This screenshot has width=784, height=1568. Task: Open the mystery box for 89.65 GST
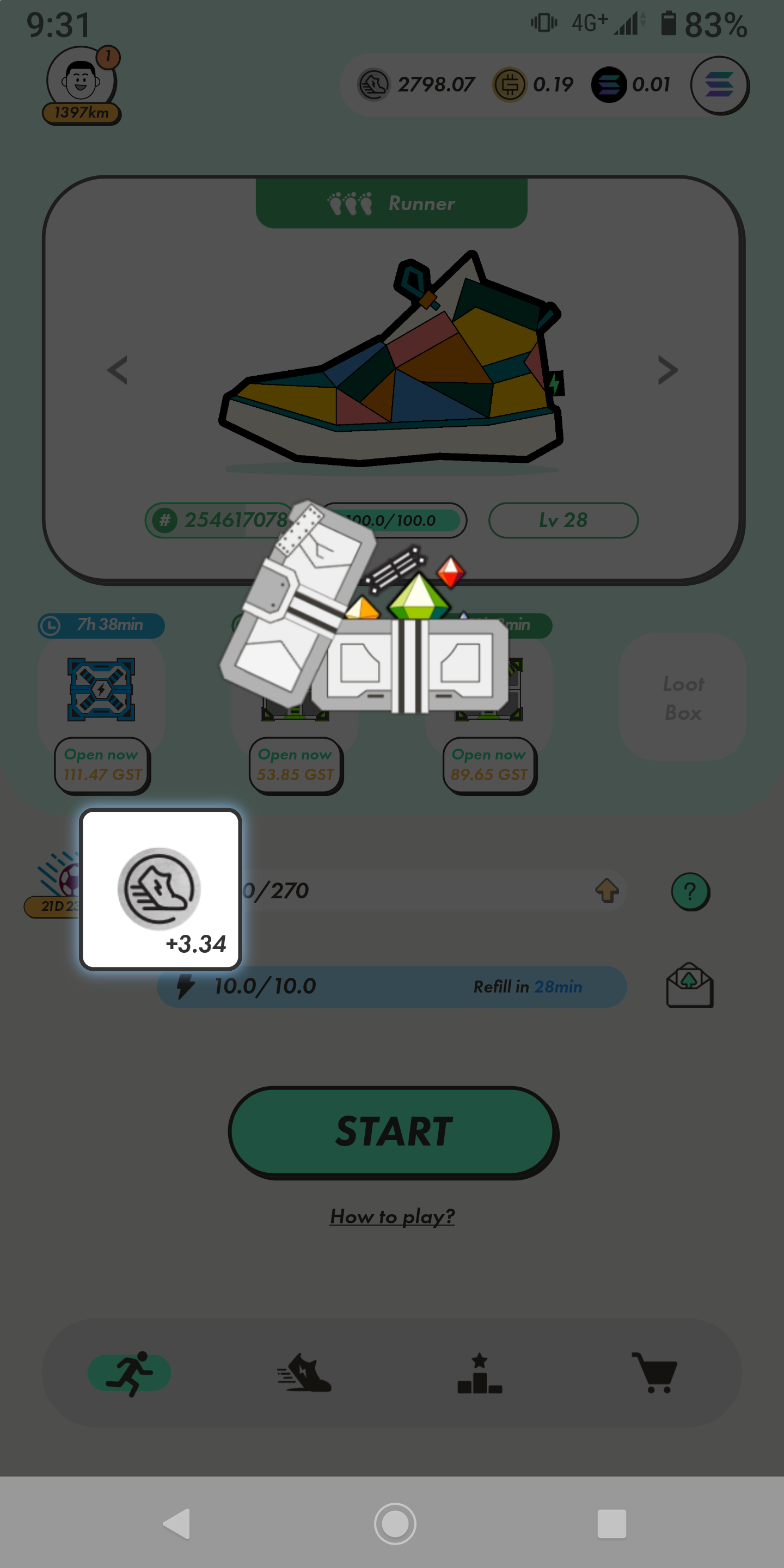(x=489, y=765)
